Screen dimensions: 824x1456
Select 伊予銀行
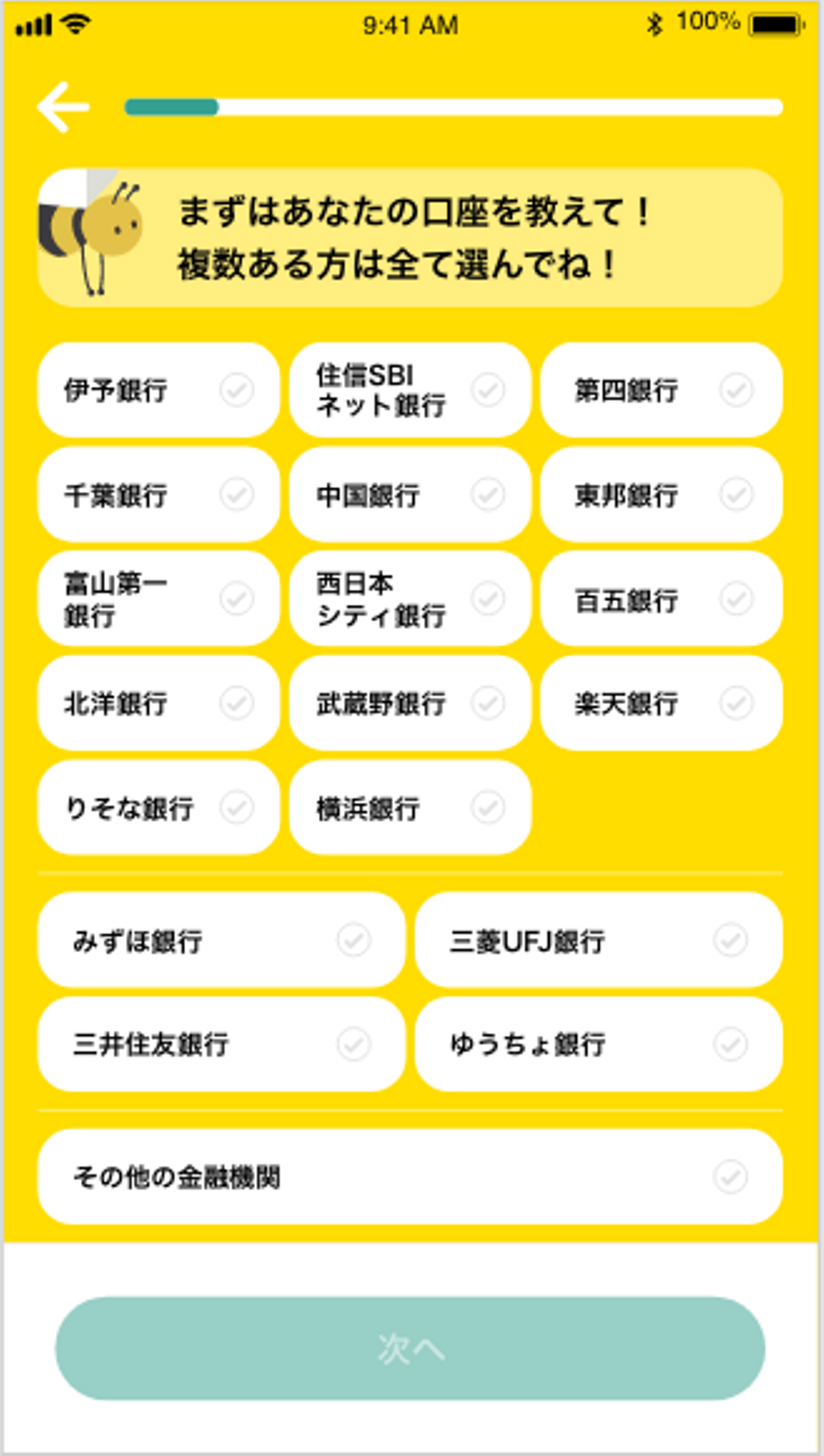click(x=159, y=390)
